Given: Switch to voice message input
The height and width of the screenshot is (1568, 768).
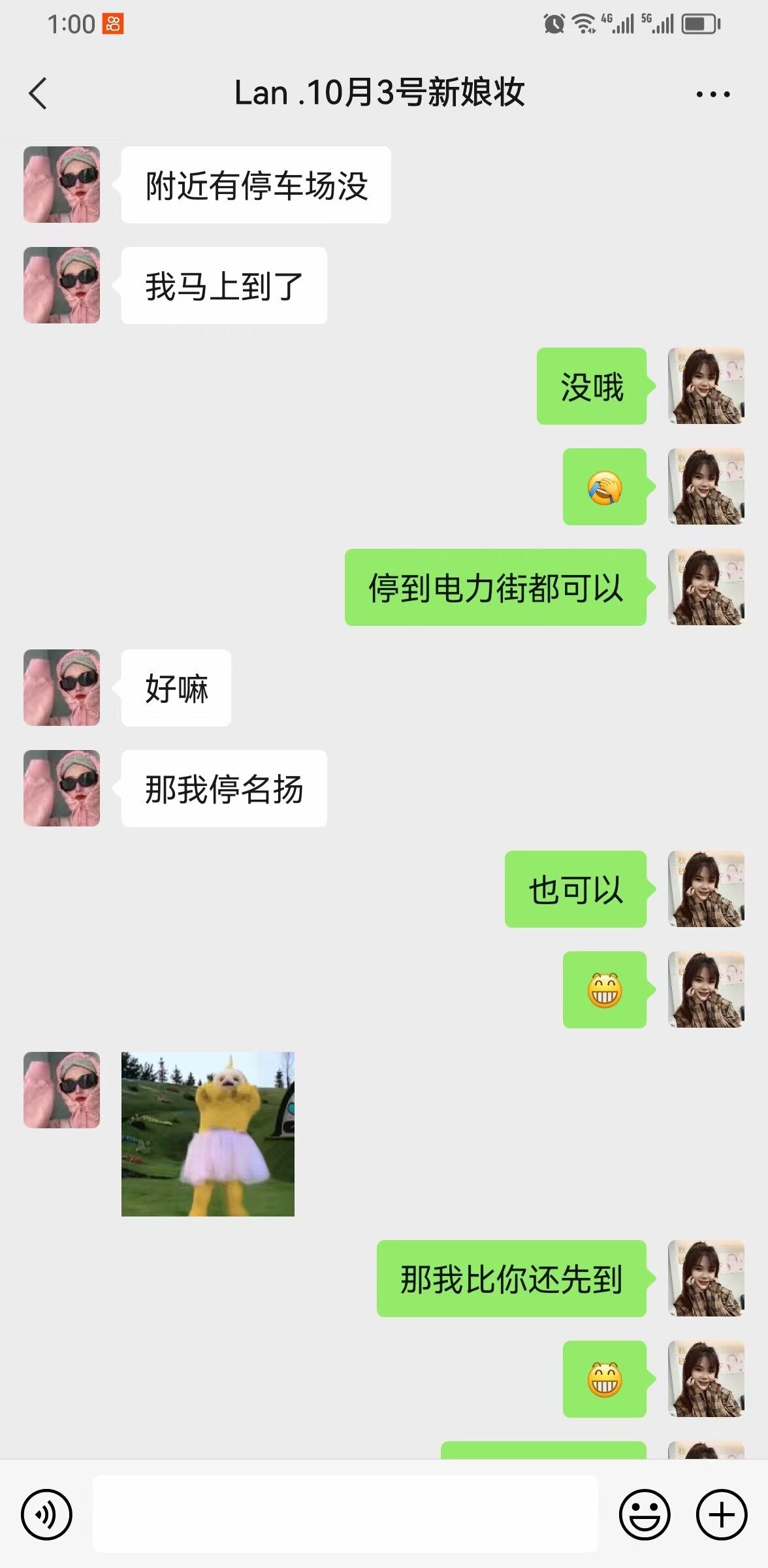Looking at the screenshot, I should click(x=46, y=1514).
